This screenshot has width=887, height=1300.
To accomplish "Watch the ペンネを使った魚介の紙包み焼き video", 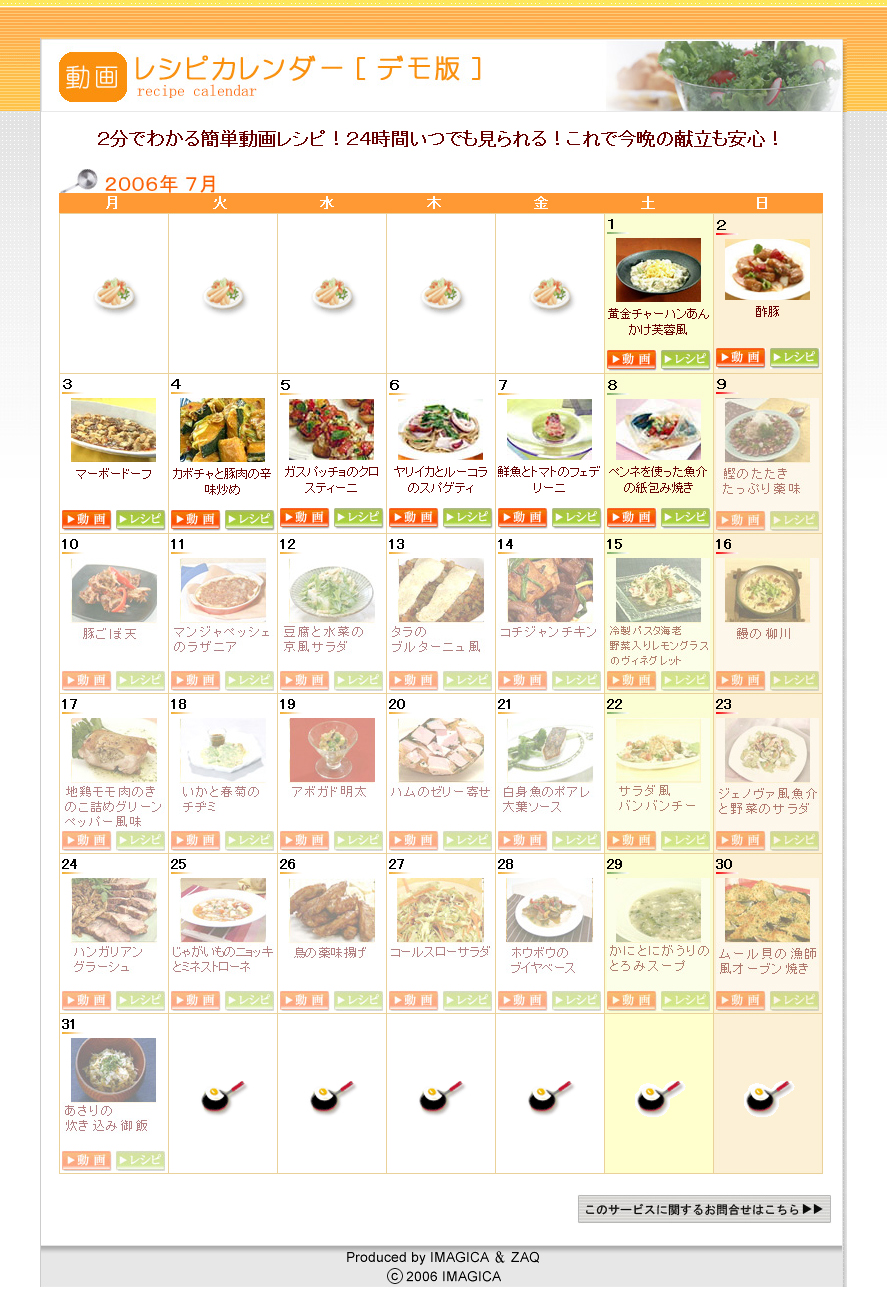I will click(631, 517).
